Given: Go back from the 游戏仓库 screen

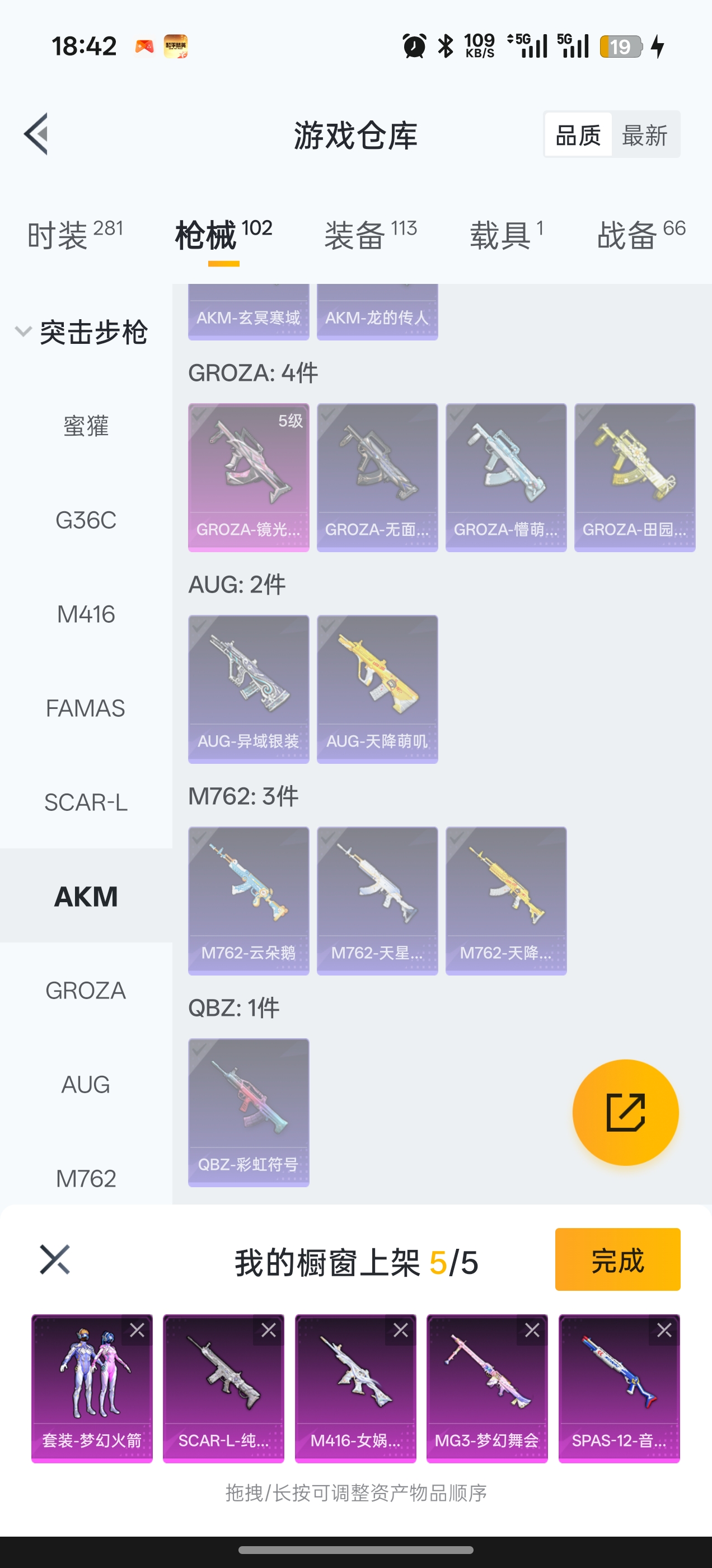Looking at the screenshot, I should (x=36, y=134).
